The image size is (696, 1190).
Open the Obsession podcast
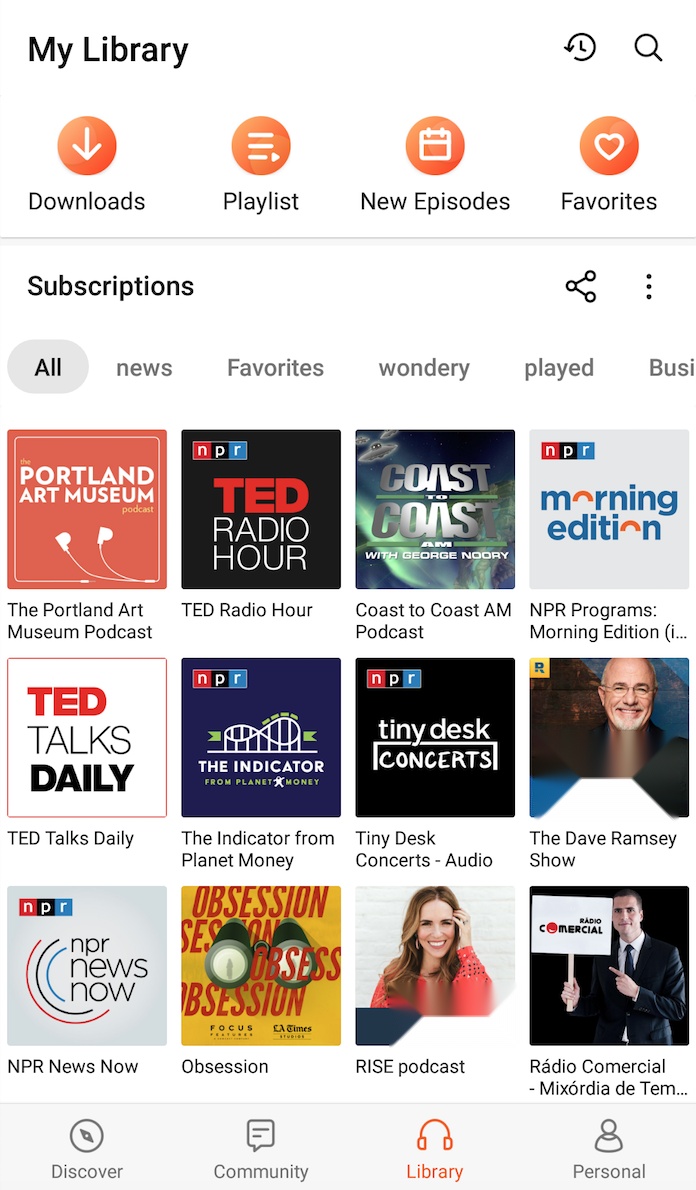(x=260, y=981)
